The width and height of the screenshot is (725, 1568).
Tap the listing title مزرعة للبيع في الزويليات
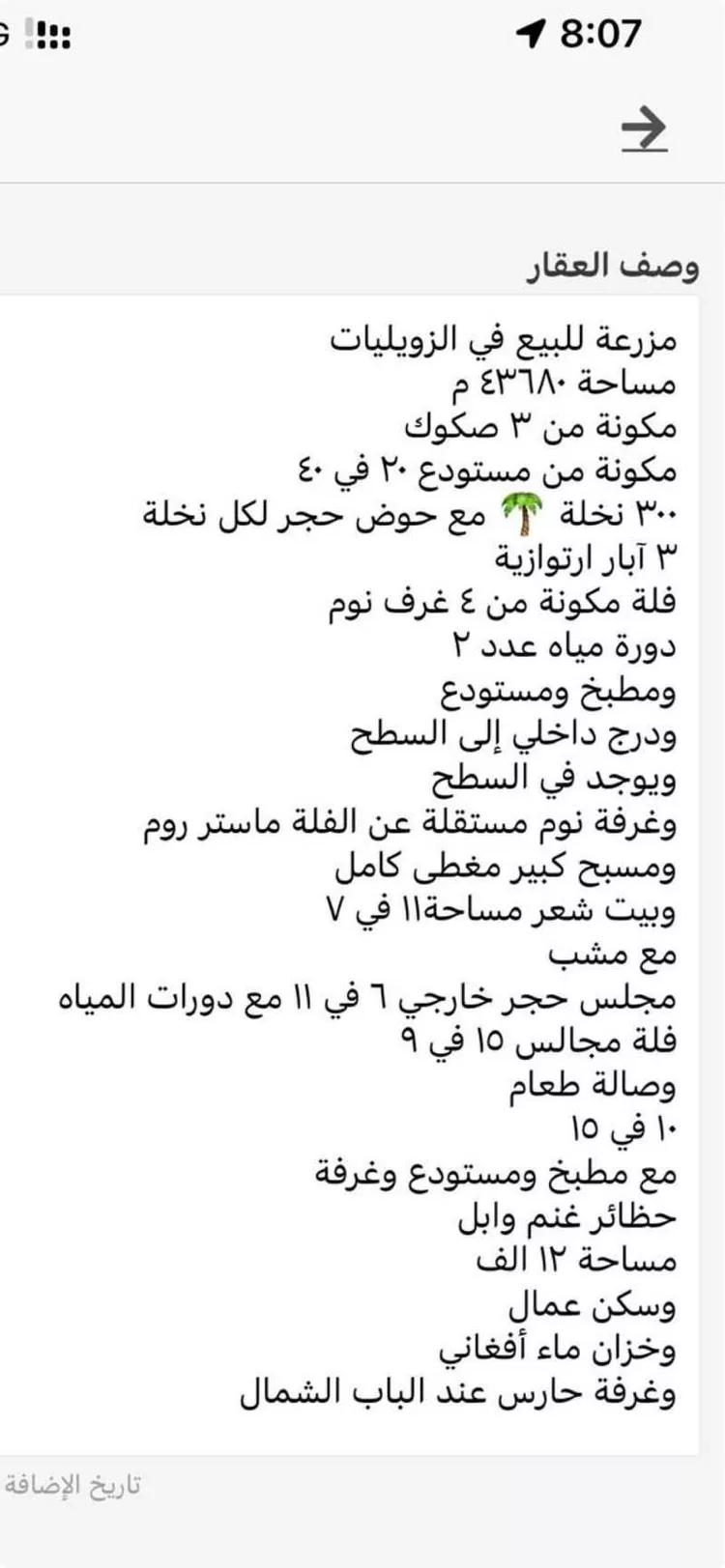503,341
